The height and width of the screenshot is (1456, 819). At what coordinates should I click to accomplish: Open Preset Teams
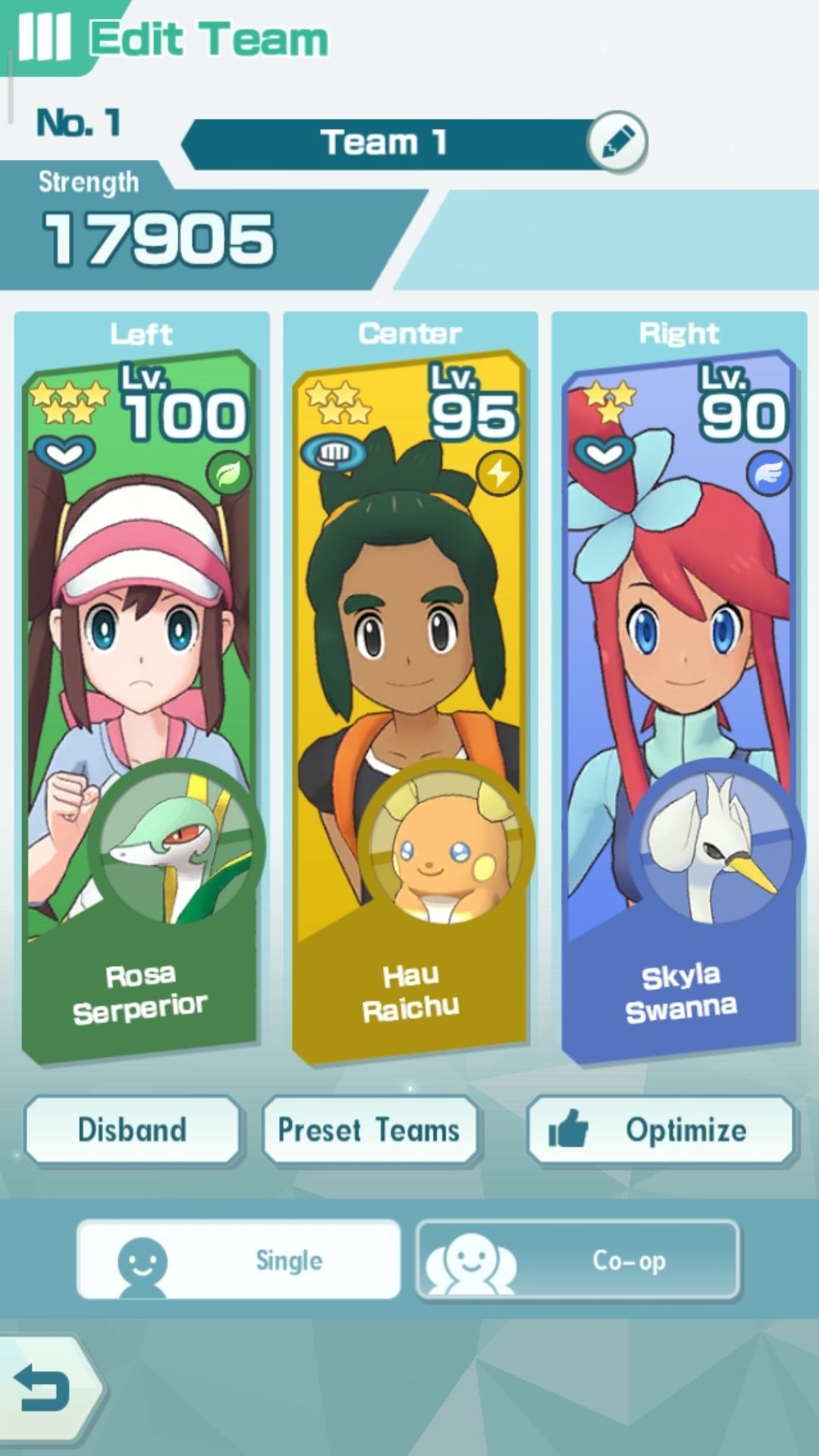(x=369, y=1130)
